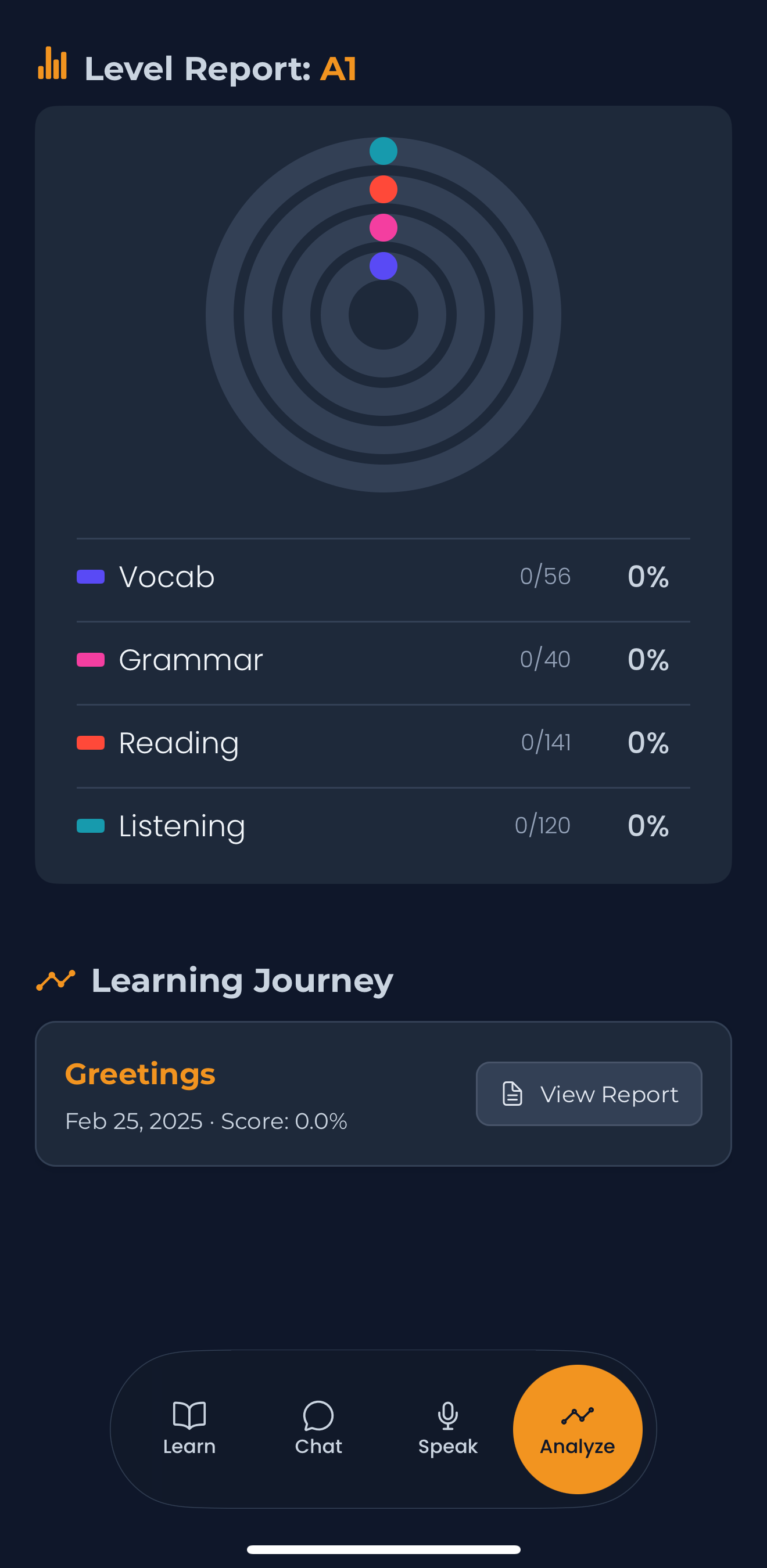Screen dimensions: 767x1568
Task: Open the Learn tab
Action: [x=189, y=1428]
